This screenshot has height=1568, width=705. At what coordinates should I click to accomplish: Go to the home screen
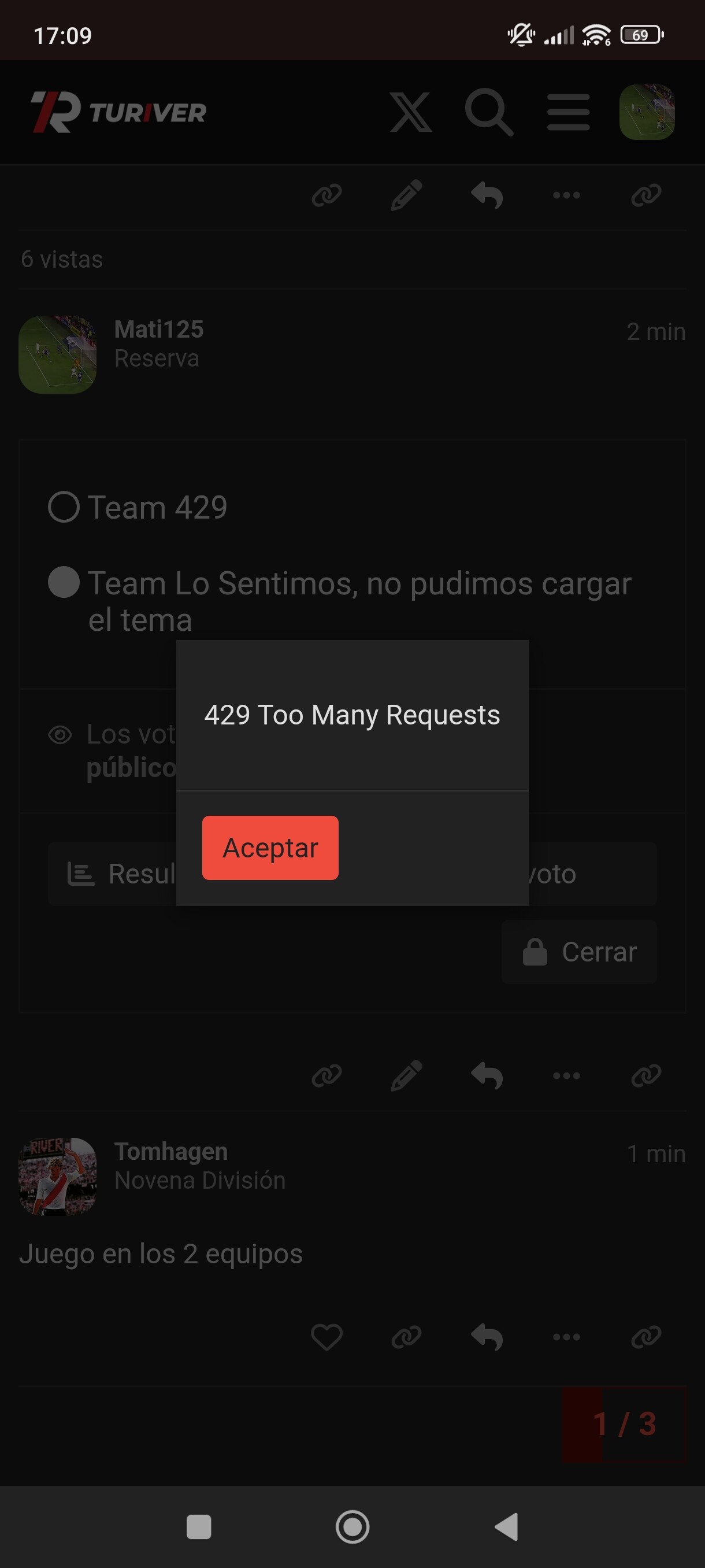(352, 1526)
